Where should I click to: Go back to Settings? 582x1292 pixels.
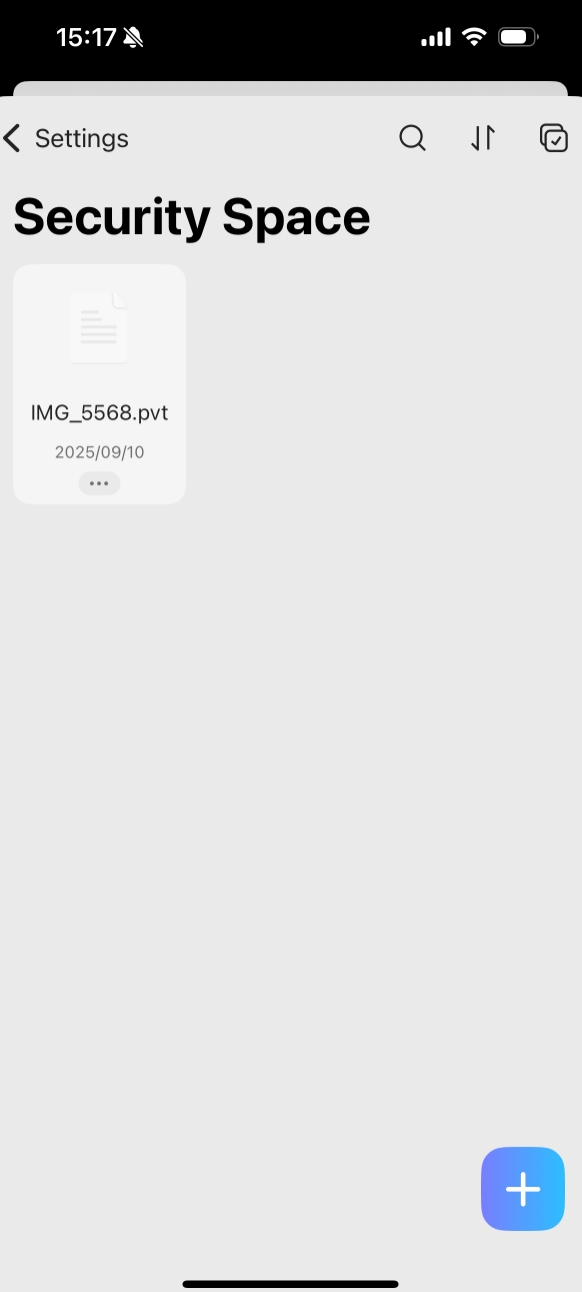(x=66, y=138)
